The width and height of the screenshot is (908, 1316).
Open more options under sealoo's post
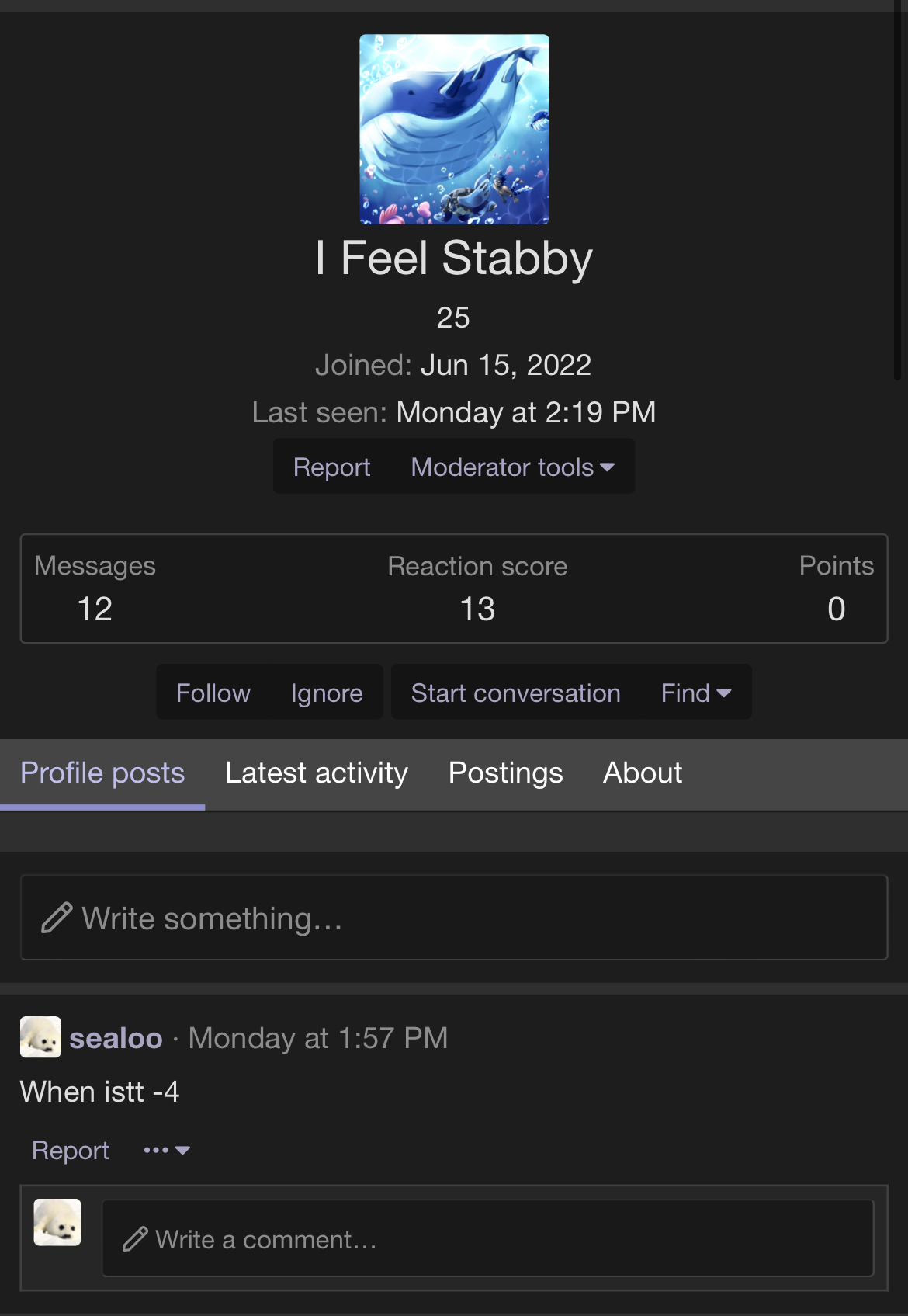tap(166, 1150)
